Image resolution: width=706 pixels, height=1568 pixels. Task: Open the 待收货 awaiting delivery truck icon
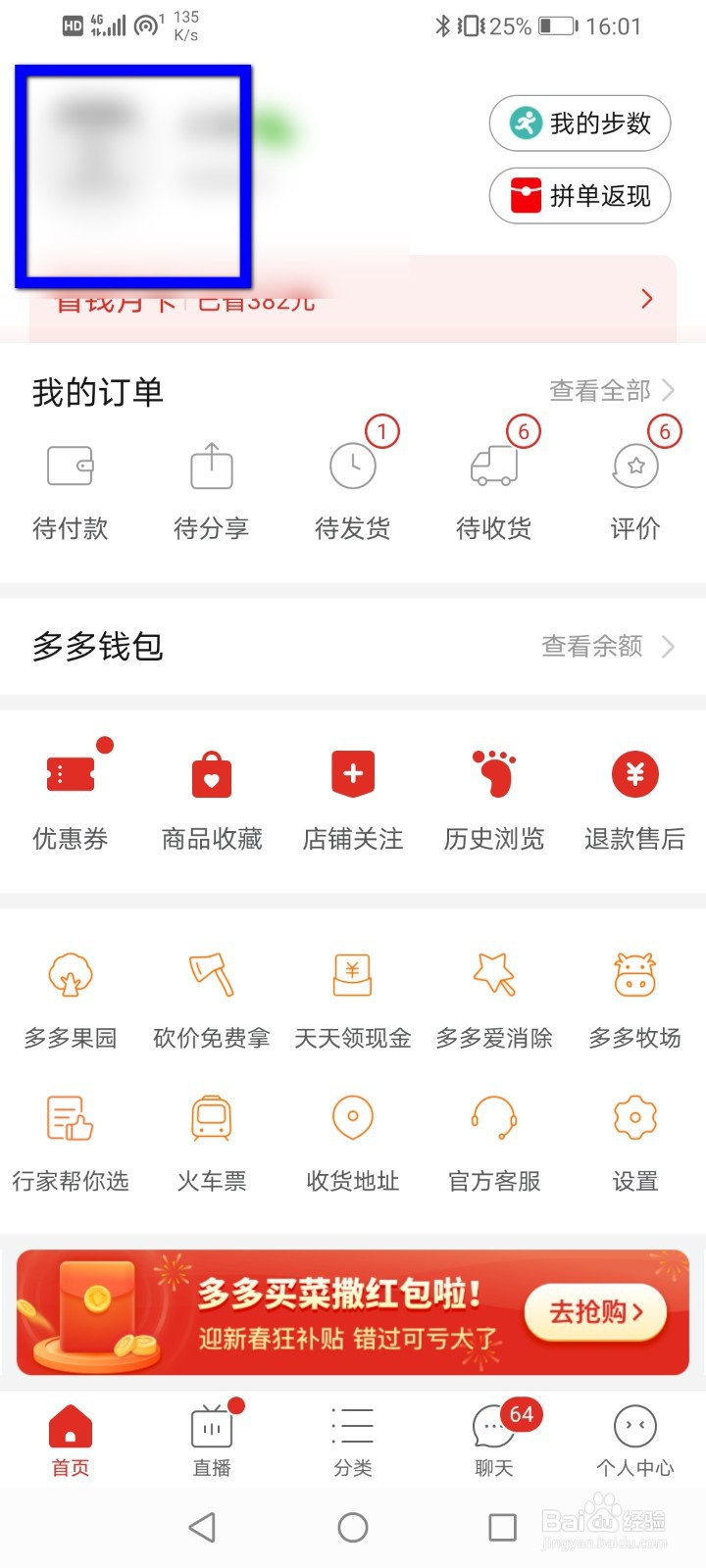point(493,466)
